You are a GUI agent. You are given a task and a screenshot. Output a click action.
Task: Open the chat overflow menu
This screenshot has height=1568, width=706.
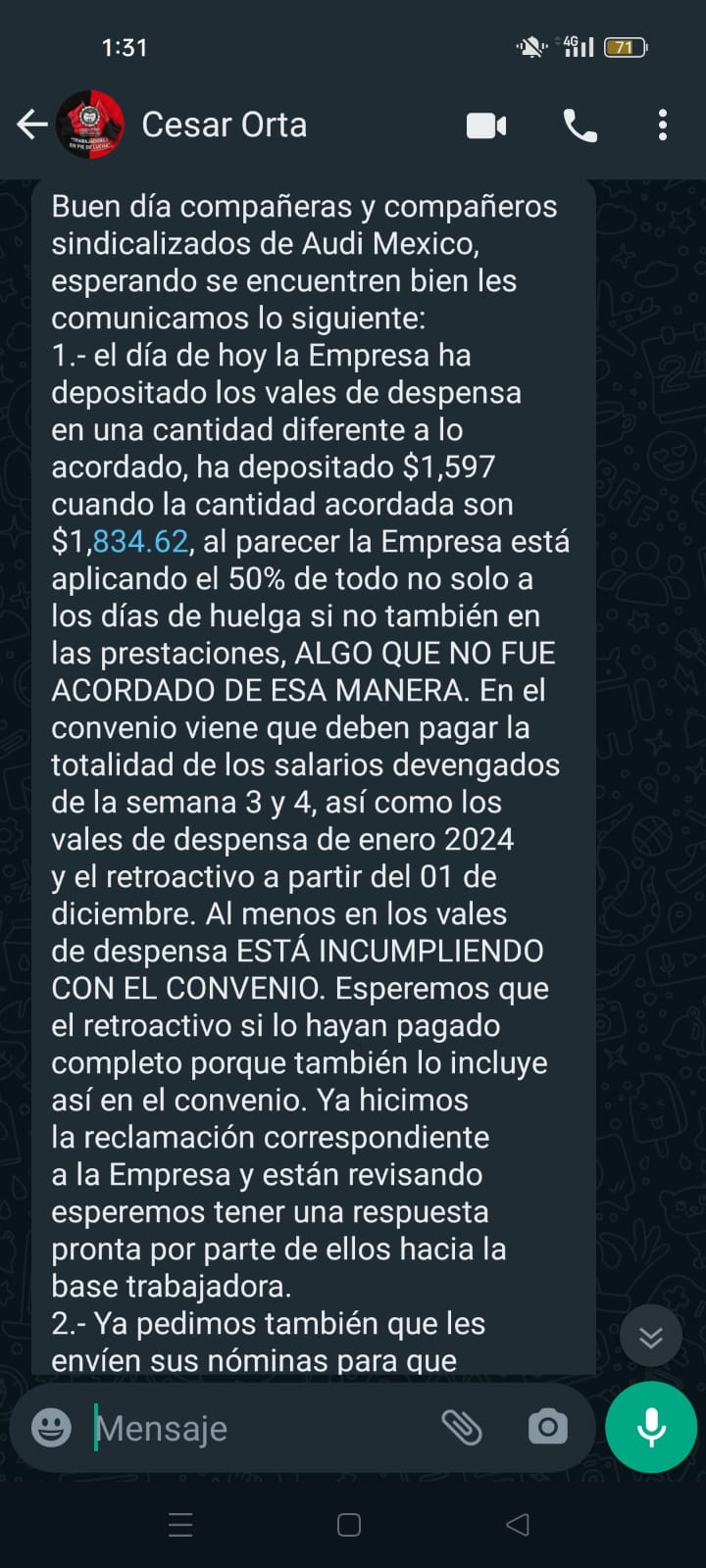(x=663, y=124)
